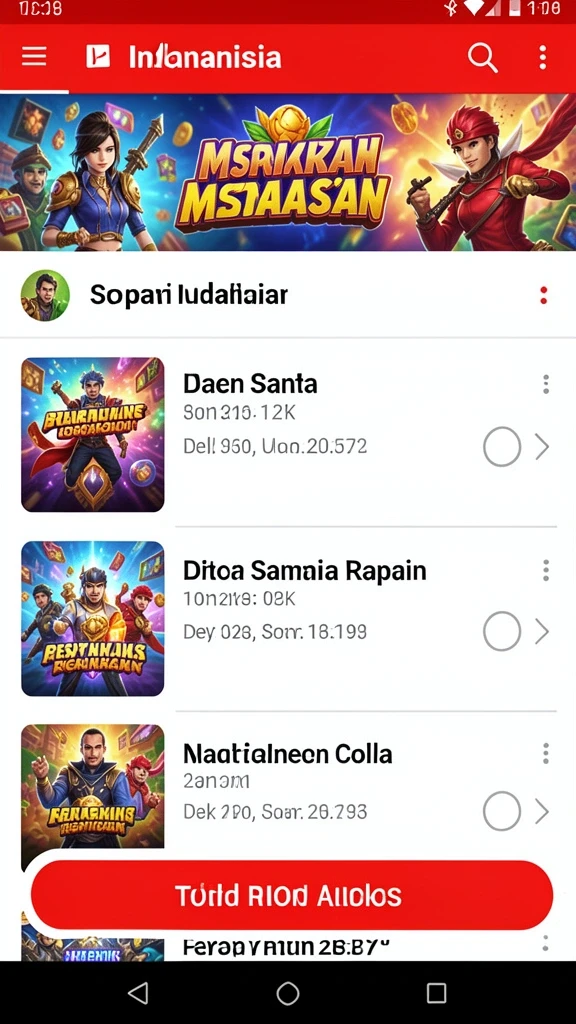The image size is (576, 1024).
Task: Open the promotional game banner
Action: tap(288, 172)
